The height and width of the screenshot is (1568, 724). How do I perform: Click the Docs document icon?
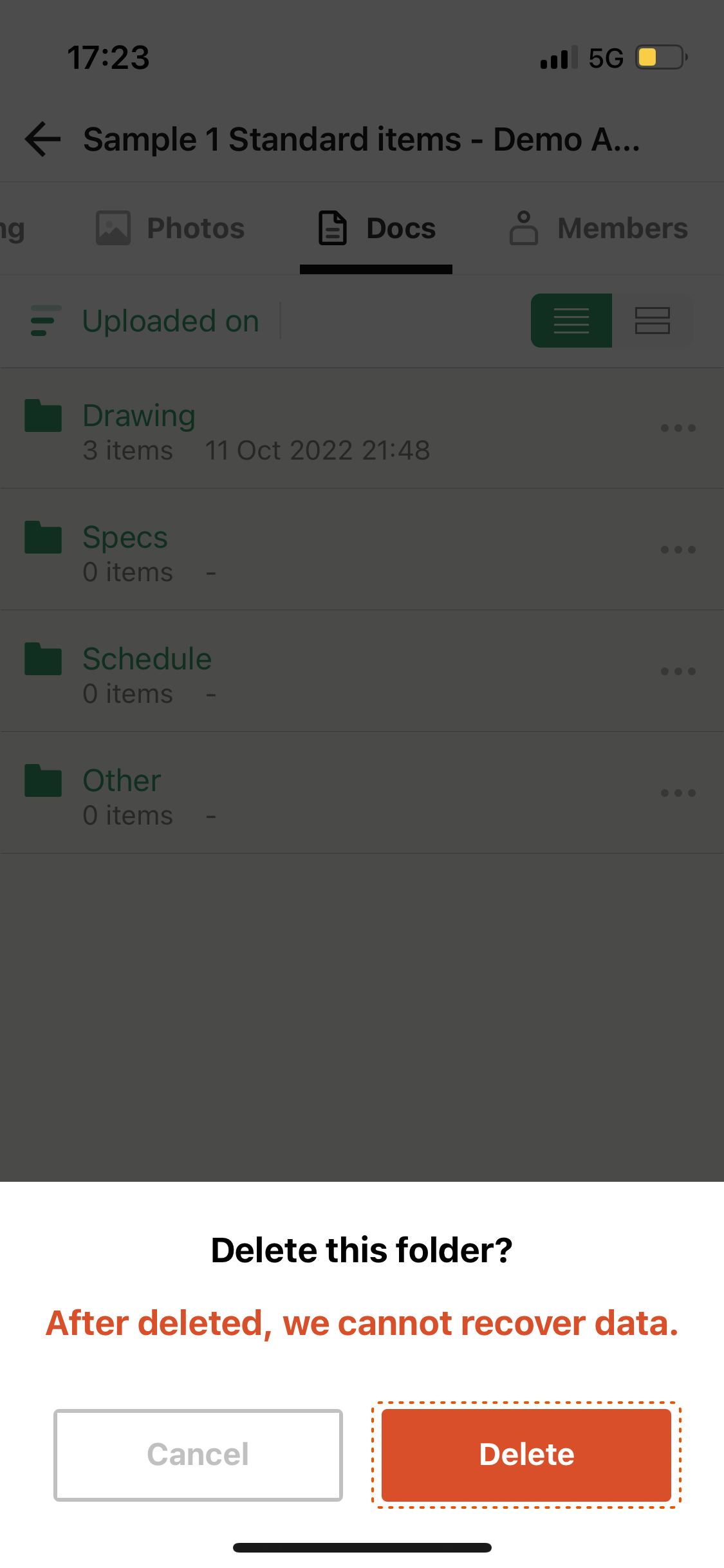(332, 228)
